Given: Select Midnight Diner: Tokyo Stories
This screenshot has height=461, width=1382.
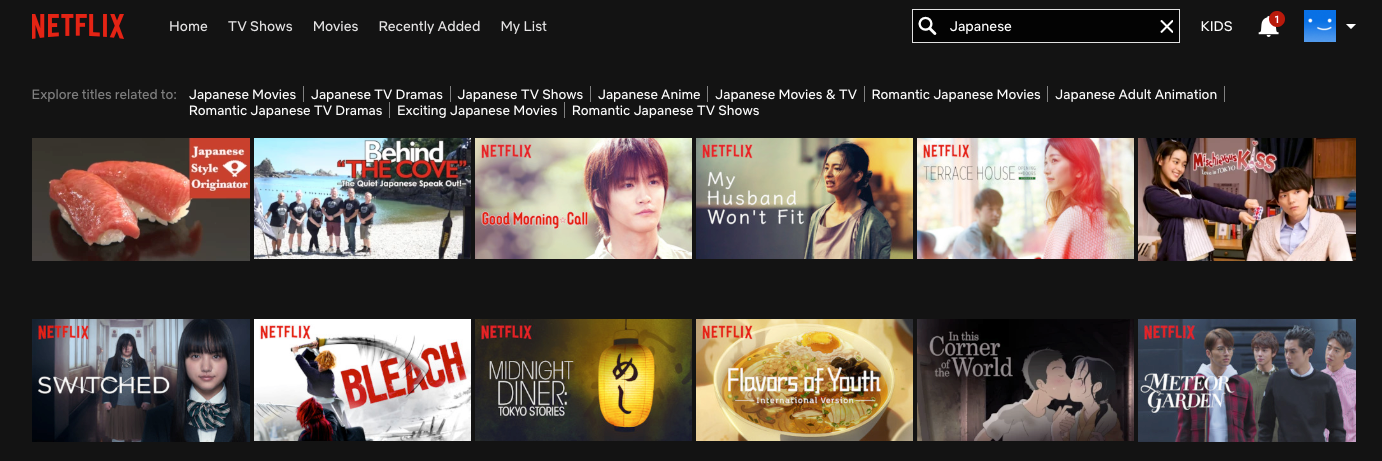Looking at the screenshot, I should (583, 380).
